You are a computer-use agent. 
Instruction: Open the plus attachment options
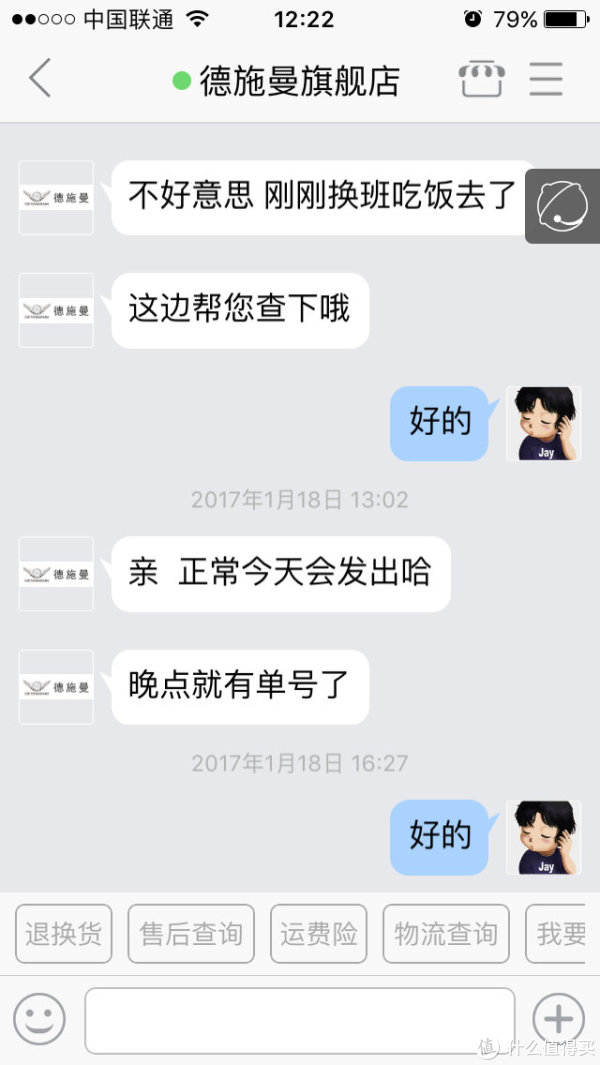click(558, 1019)
